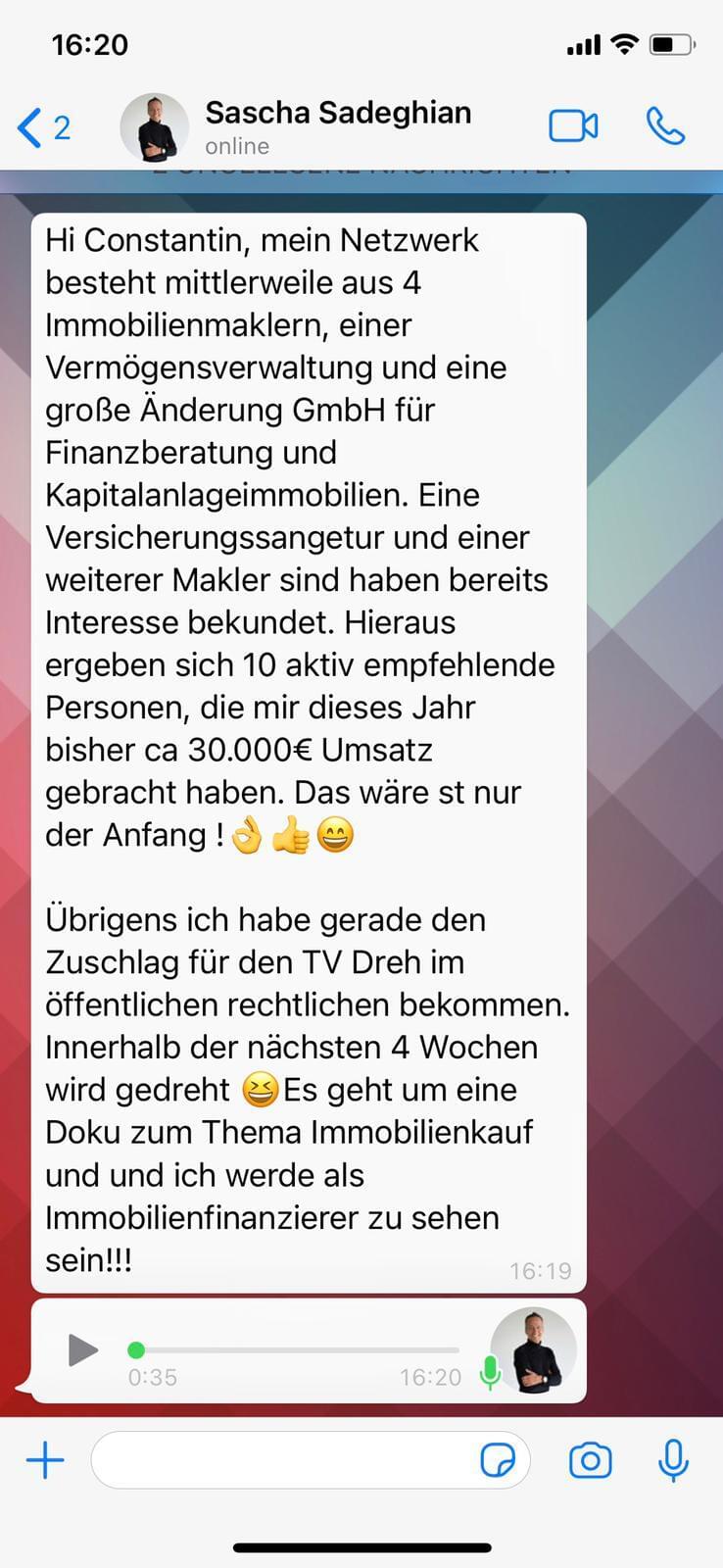Go back to the chat list
Screen dimensions: 723x1568
coord(43,127)
